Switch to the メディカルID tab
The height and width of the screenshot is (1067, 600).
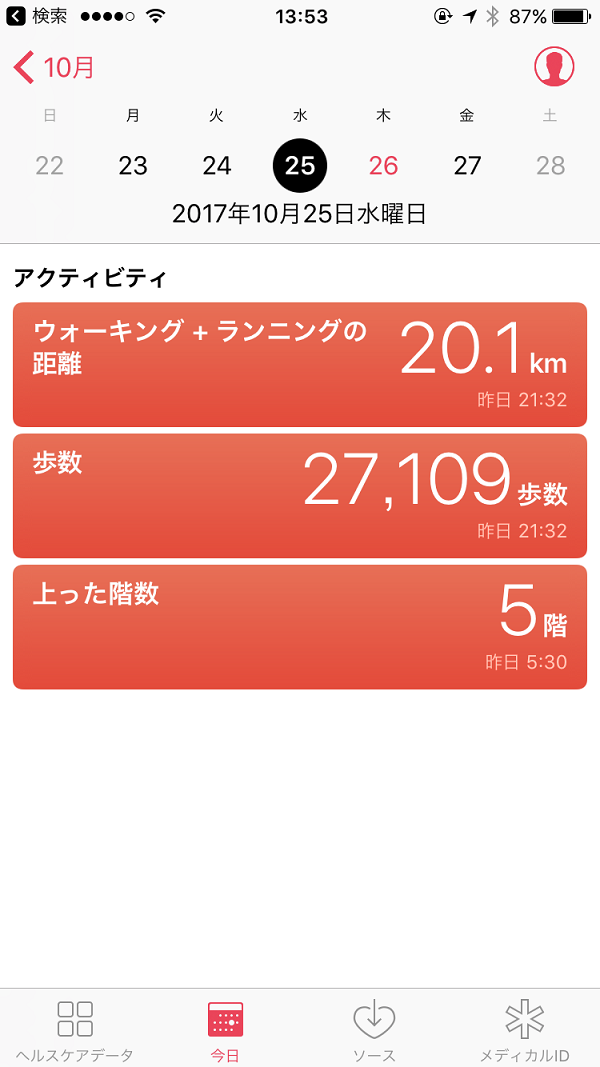(x=524, y=1030)
